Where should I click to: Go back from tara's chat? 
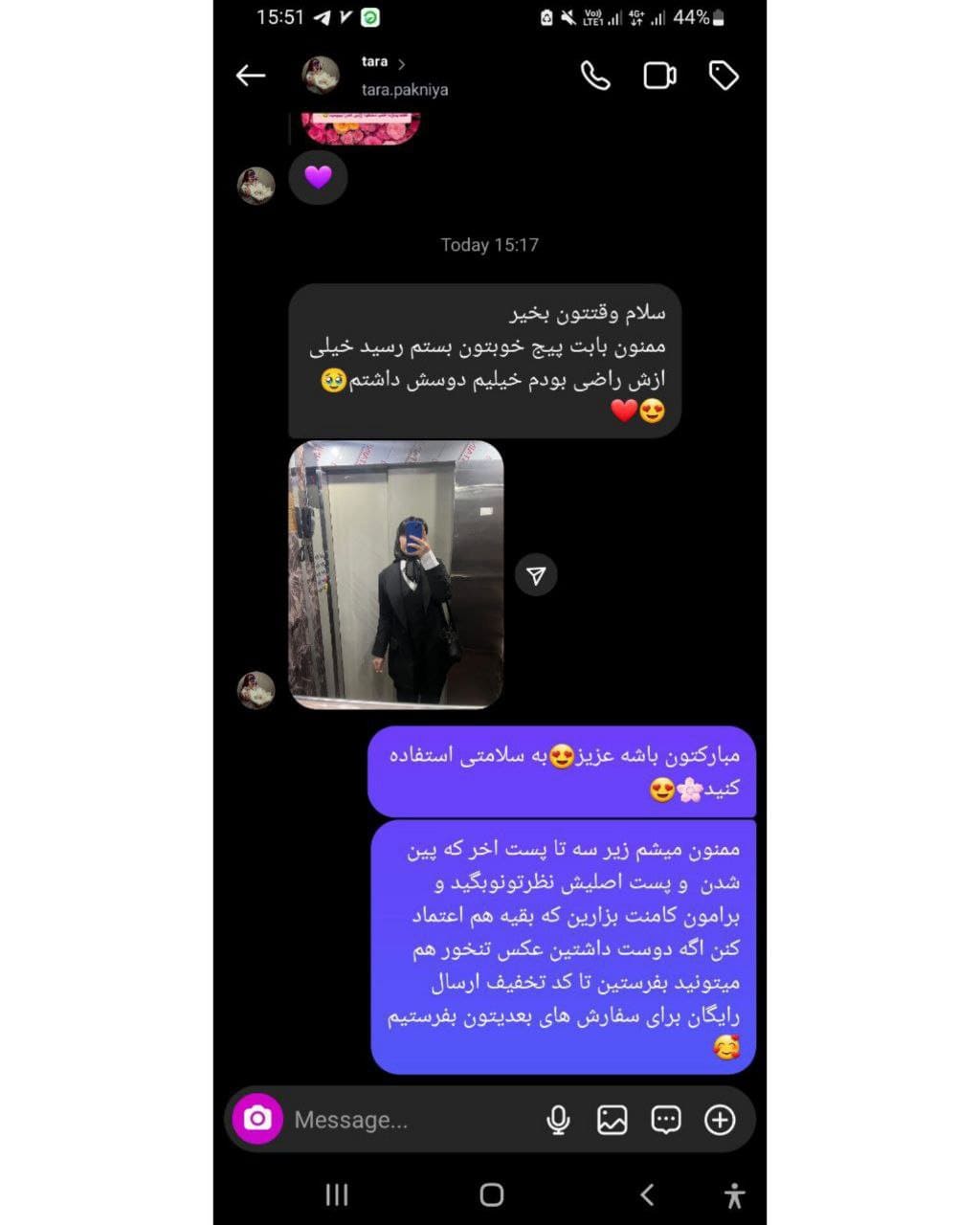(251, 76)
